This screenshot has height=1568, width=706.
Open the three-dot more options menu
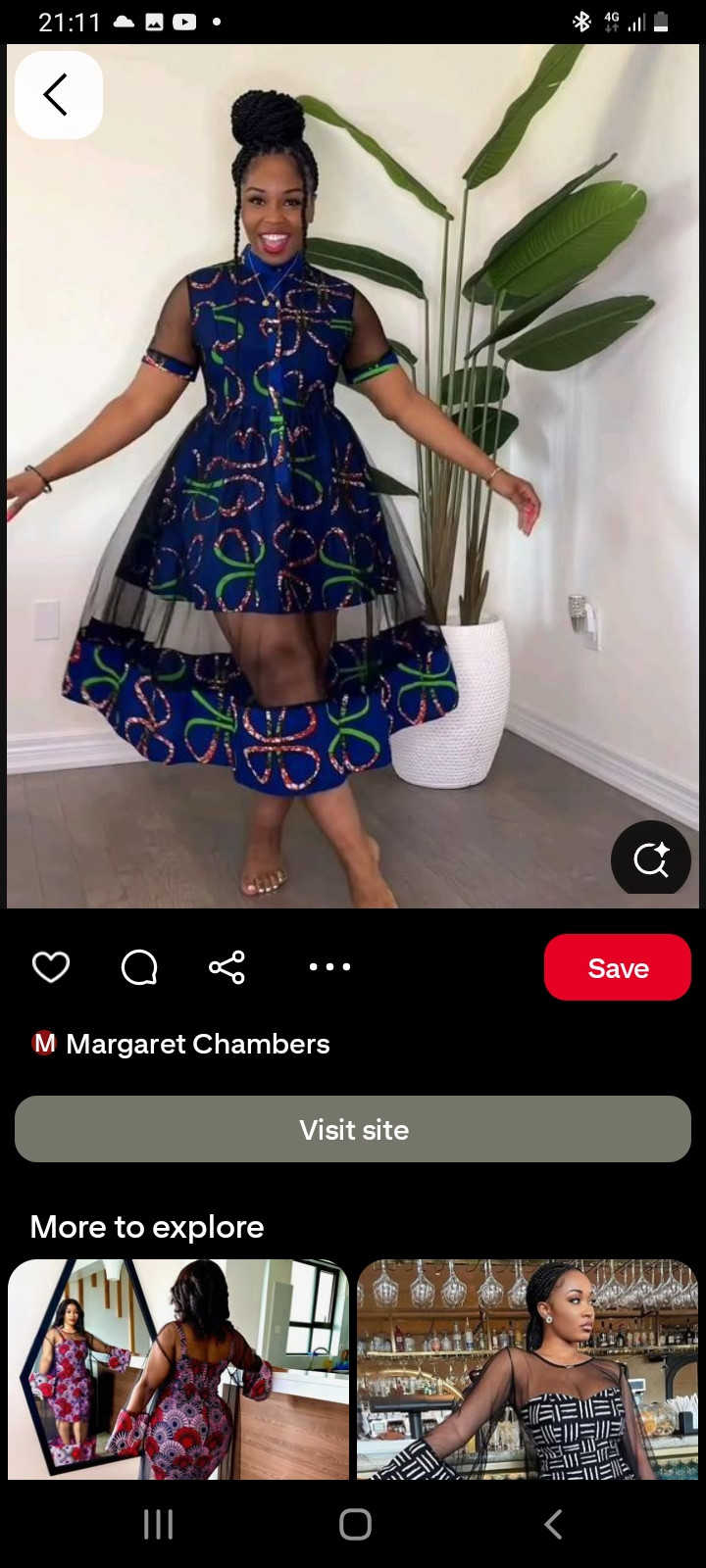click(x=329, y=967)
